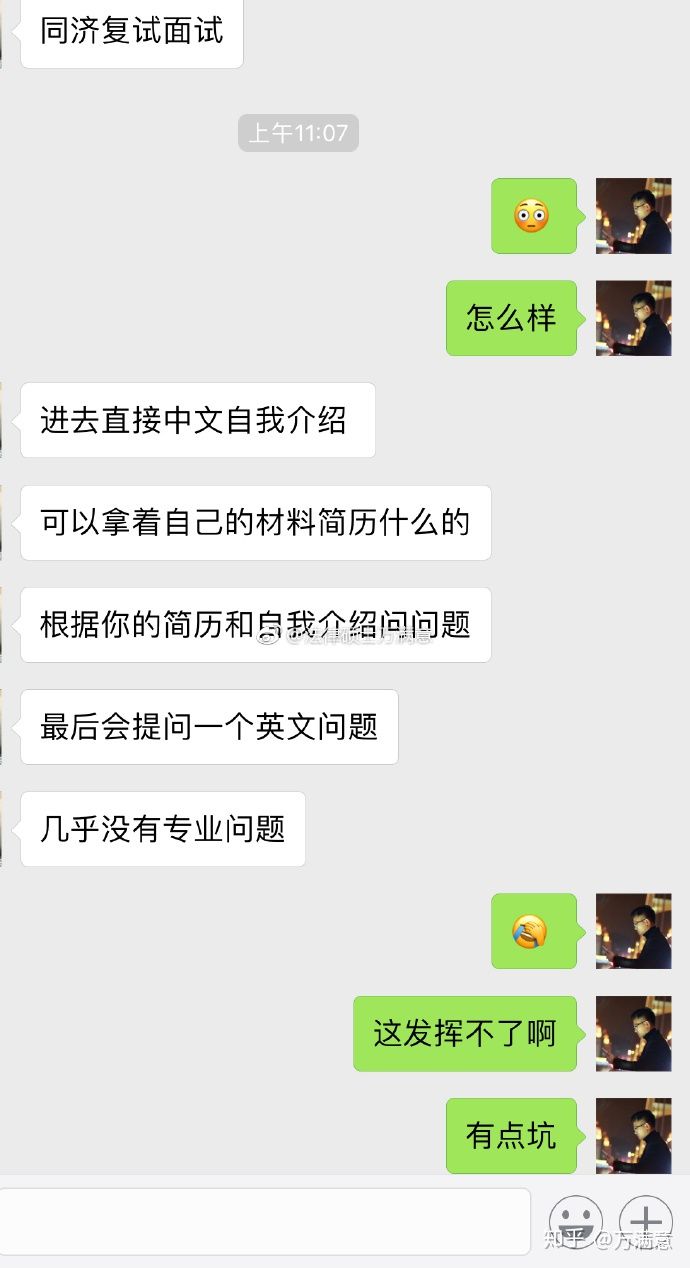
Task: Open sender avatar beside 这发挥不了啊 message
Action: coord(633,1033)
